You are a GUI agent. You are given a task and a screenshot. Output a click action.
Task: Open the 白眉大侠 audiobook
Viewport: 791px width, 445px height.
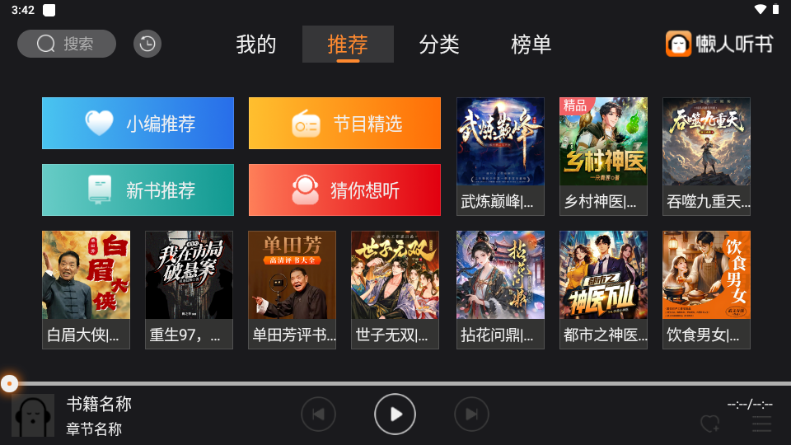(86, 289)
